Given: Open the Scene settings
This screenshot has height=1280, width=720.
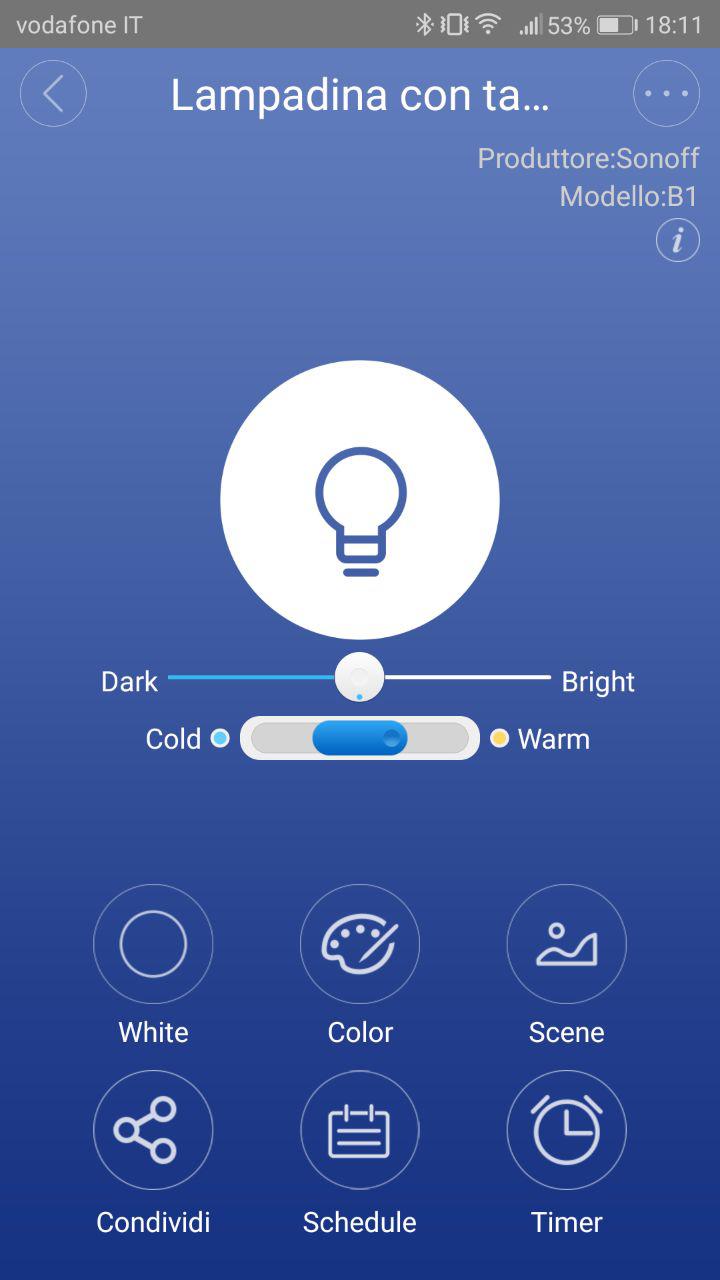Looking at the screenshot, I should click(567, 944).
